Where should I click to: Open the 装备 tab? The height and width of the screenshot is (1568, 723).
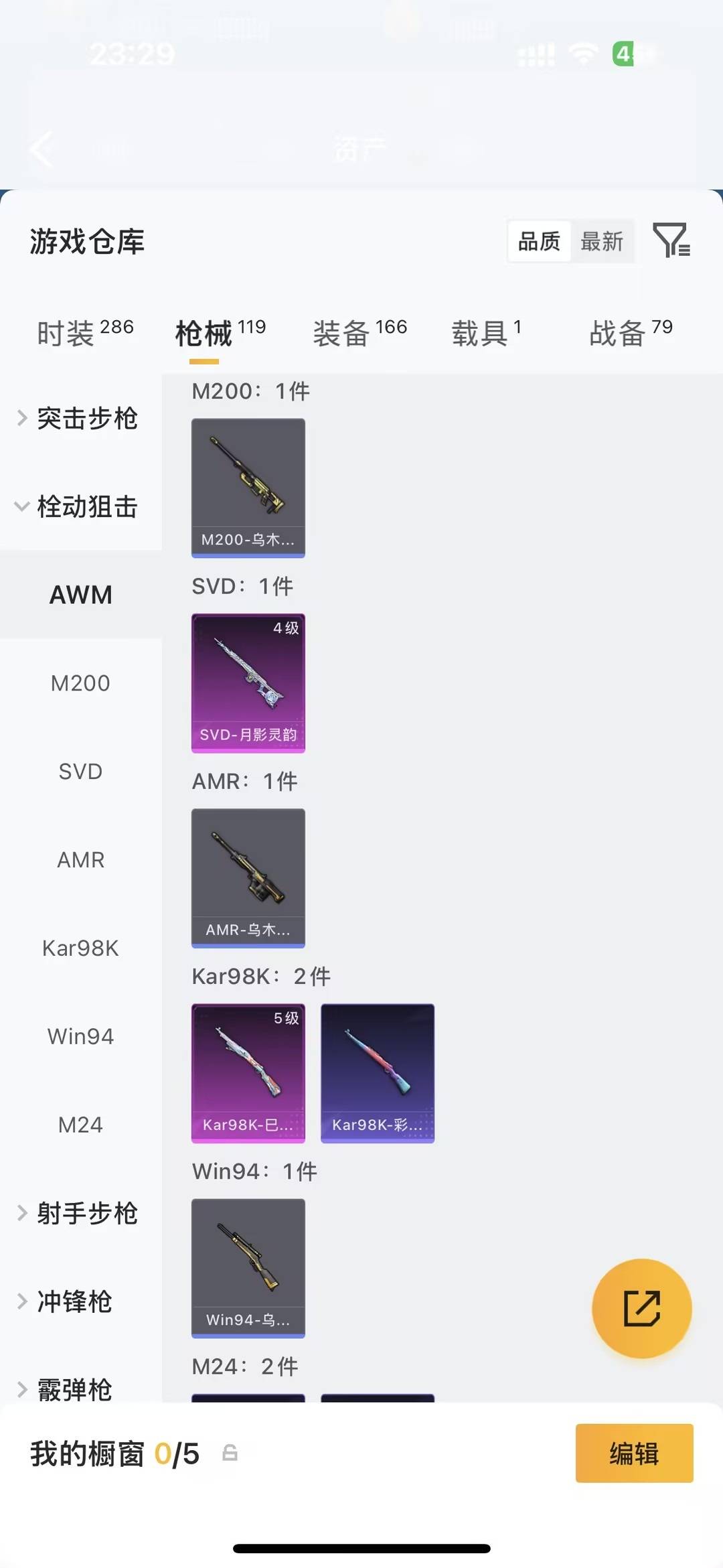tap(360, 332)
